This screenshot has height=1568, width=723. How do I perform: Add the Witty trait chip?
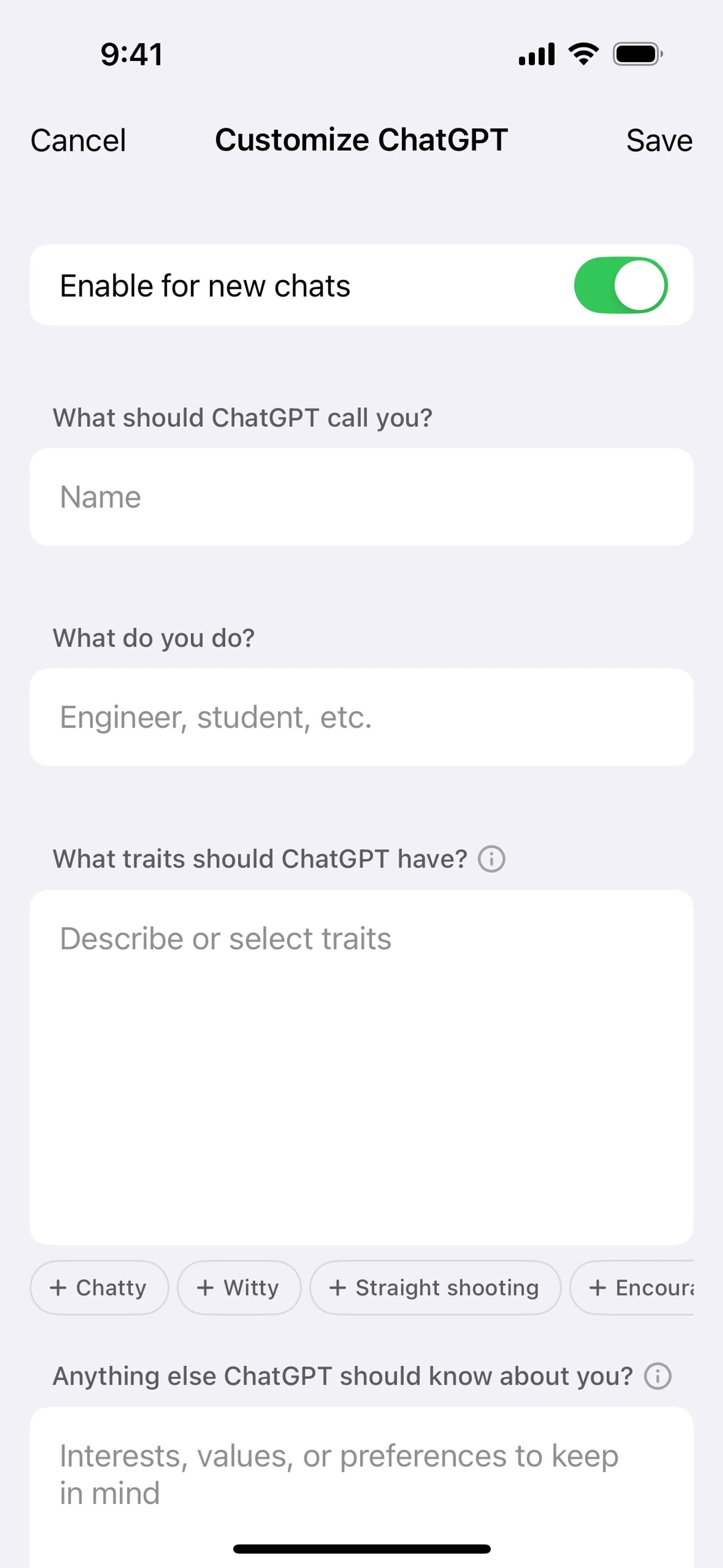click(239, 1287)
